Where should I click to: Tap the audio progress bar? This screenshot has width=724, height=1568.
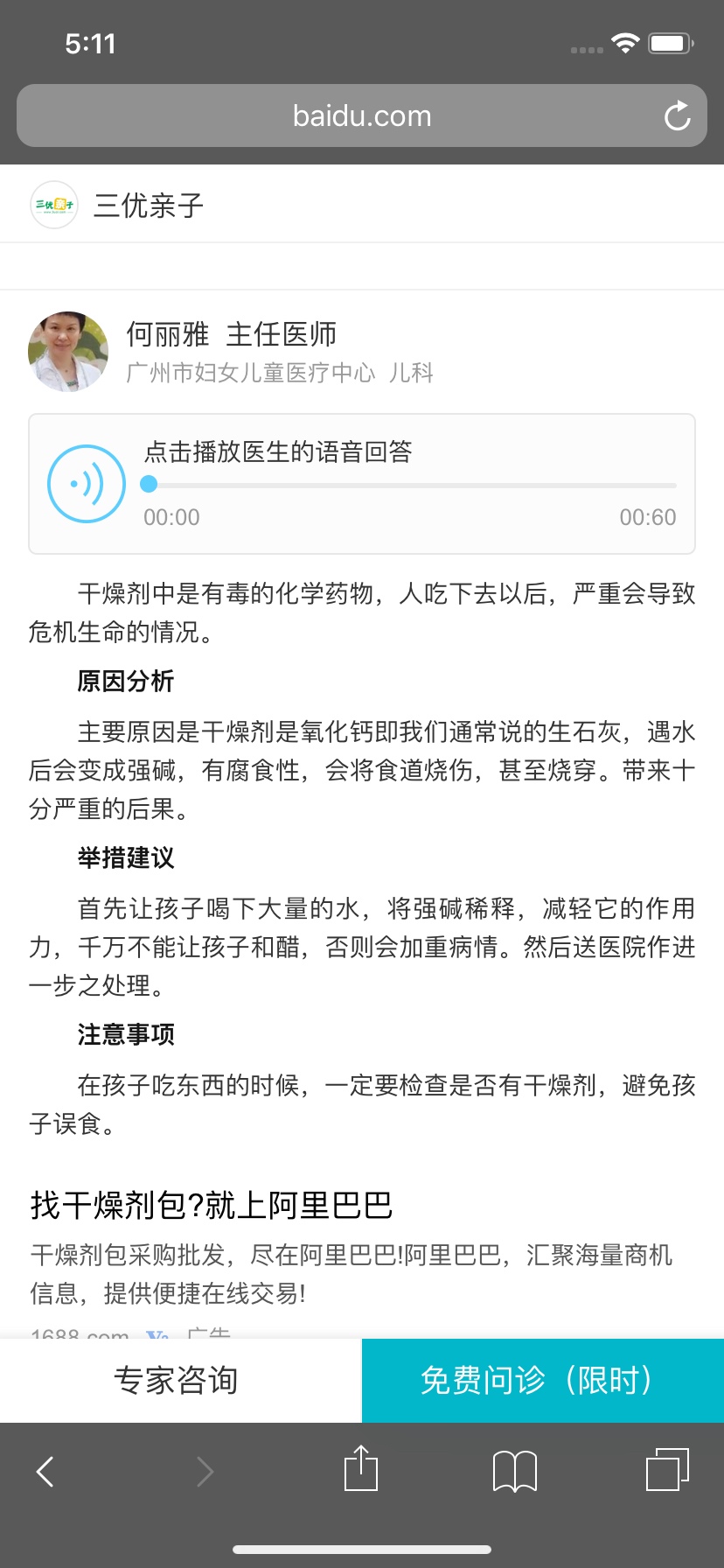point(409,485)
